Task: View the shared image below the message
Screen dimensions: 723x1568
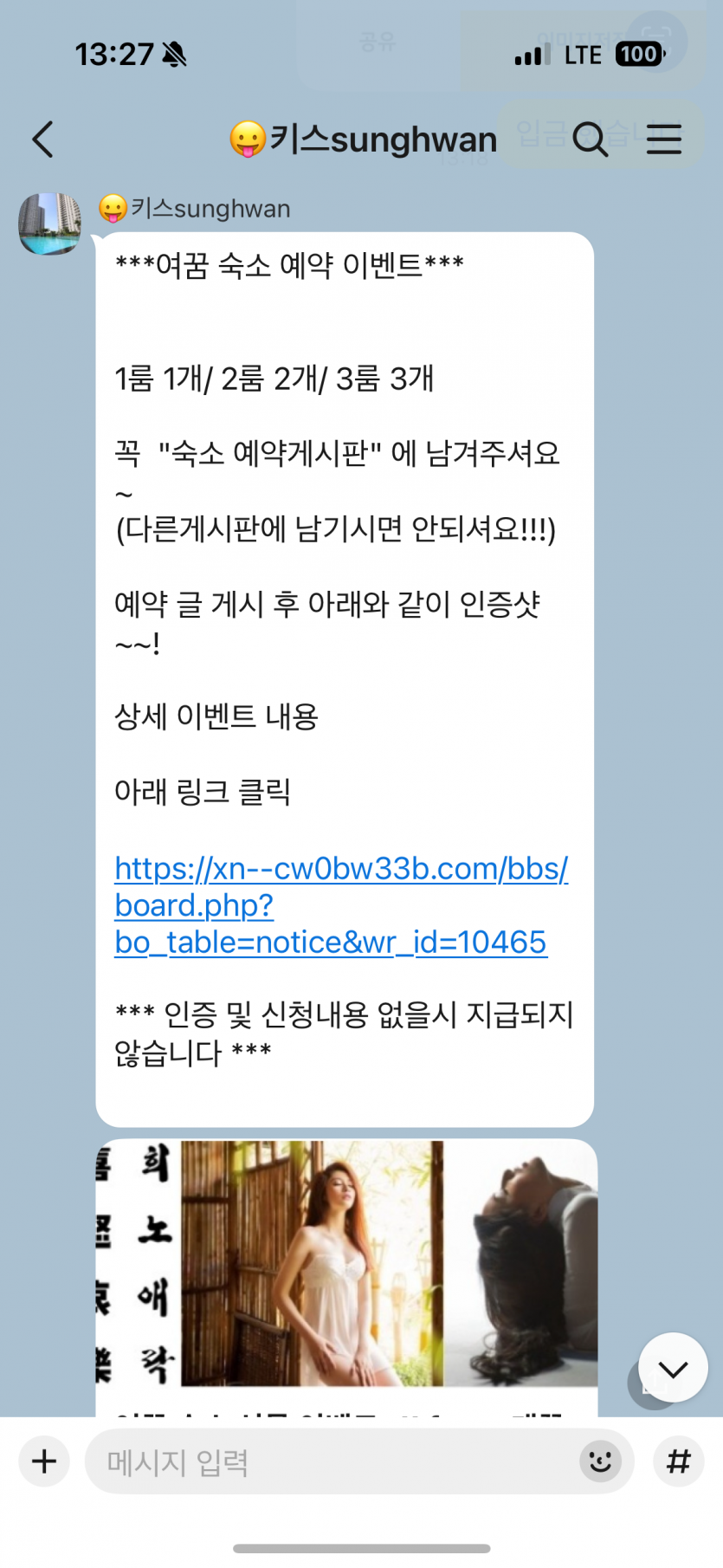Action: point(346,1265)
